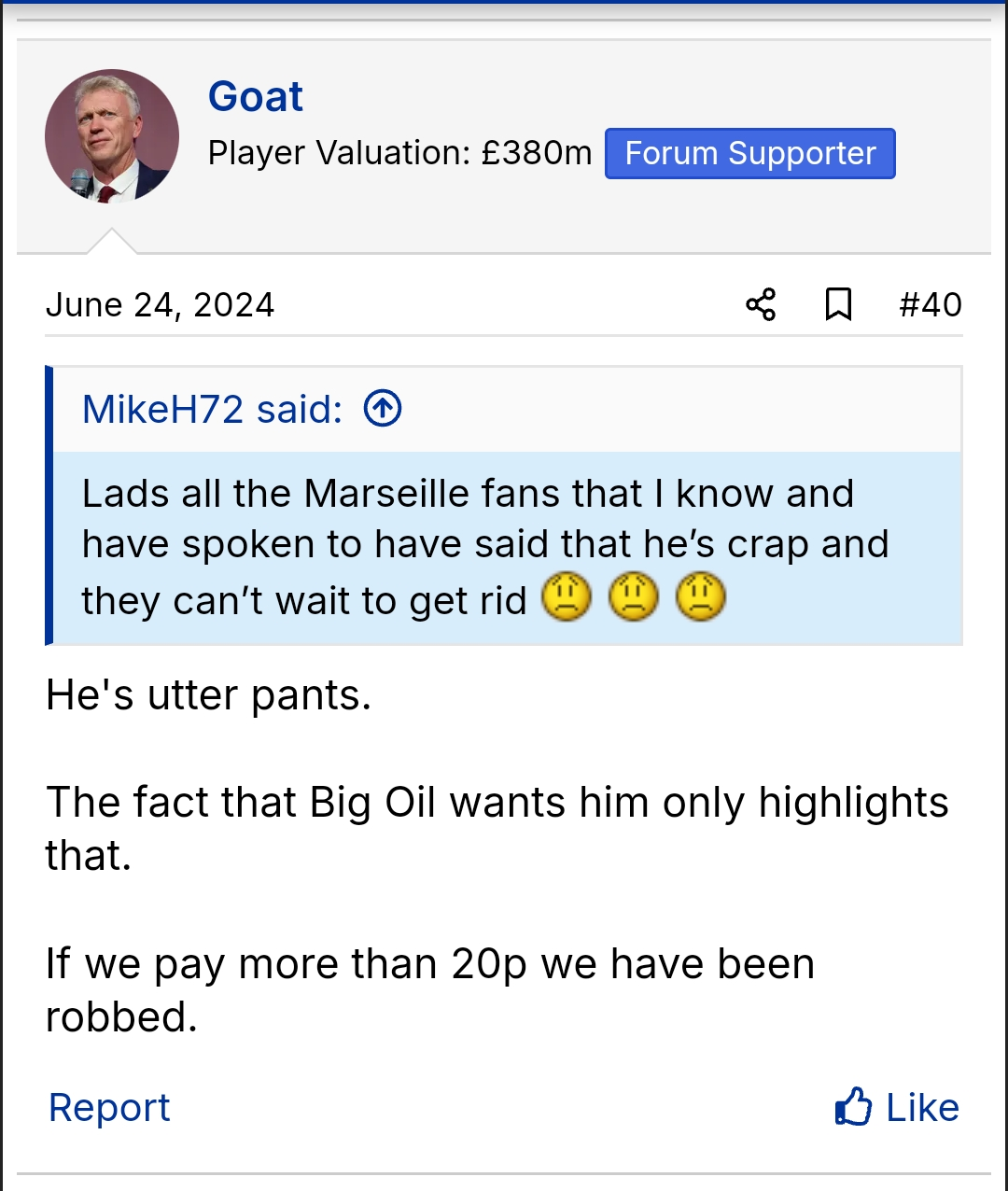Screen dimensions: 1008x1191
Task: Open the original post via the quote arrow
Action: 383,408
